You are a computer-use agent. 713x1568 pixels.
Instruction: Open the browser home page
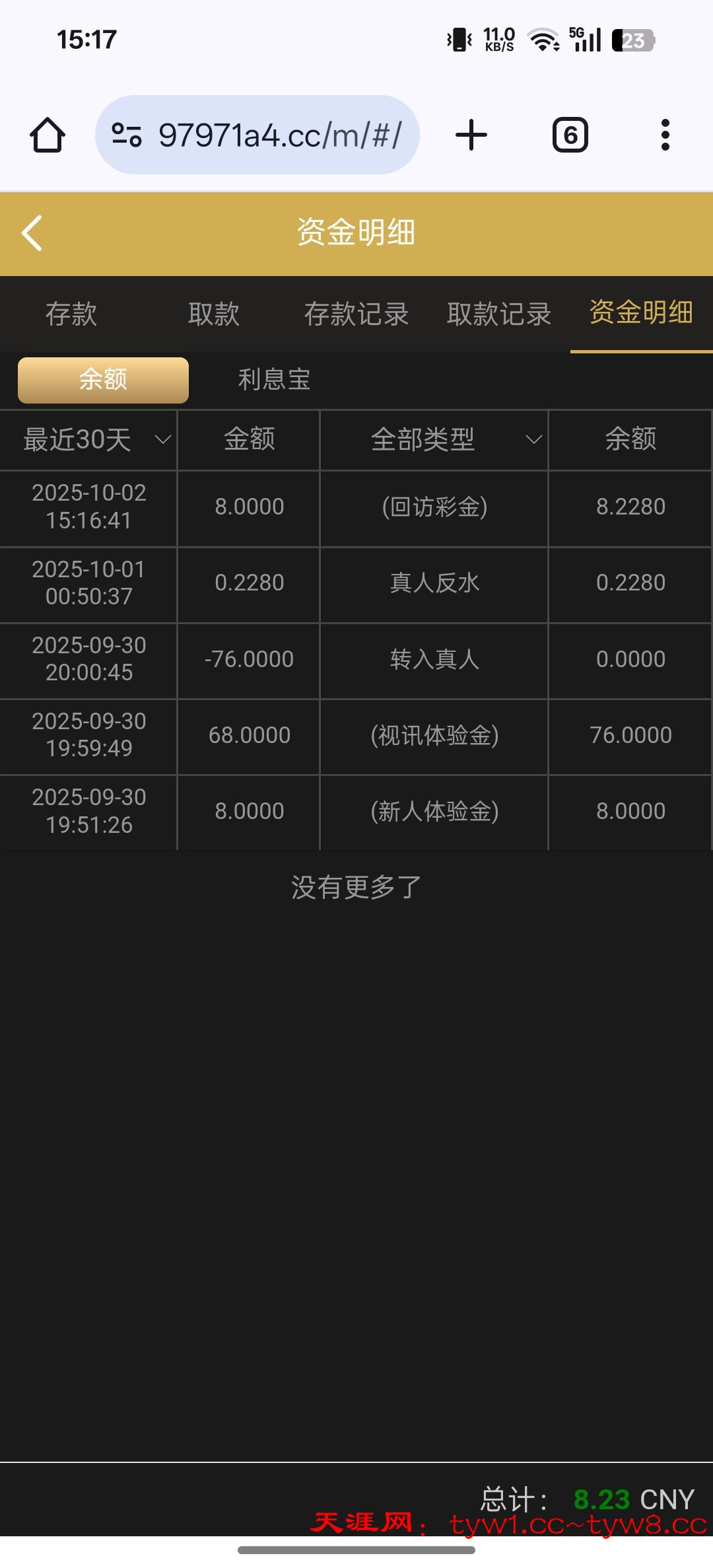coord(48,135)
